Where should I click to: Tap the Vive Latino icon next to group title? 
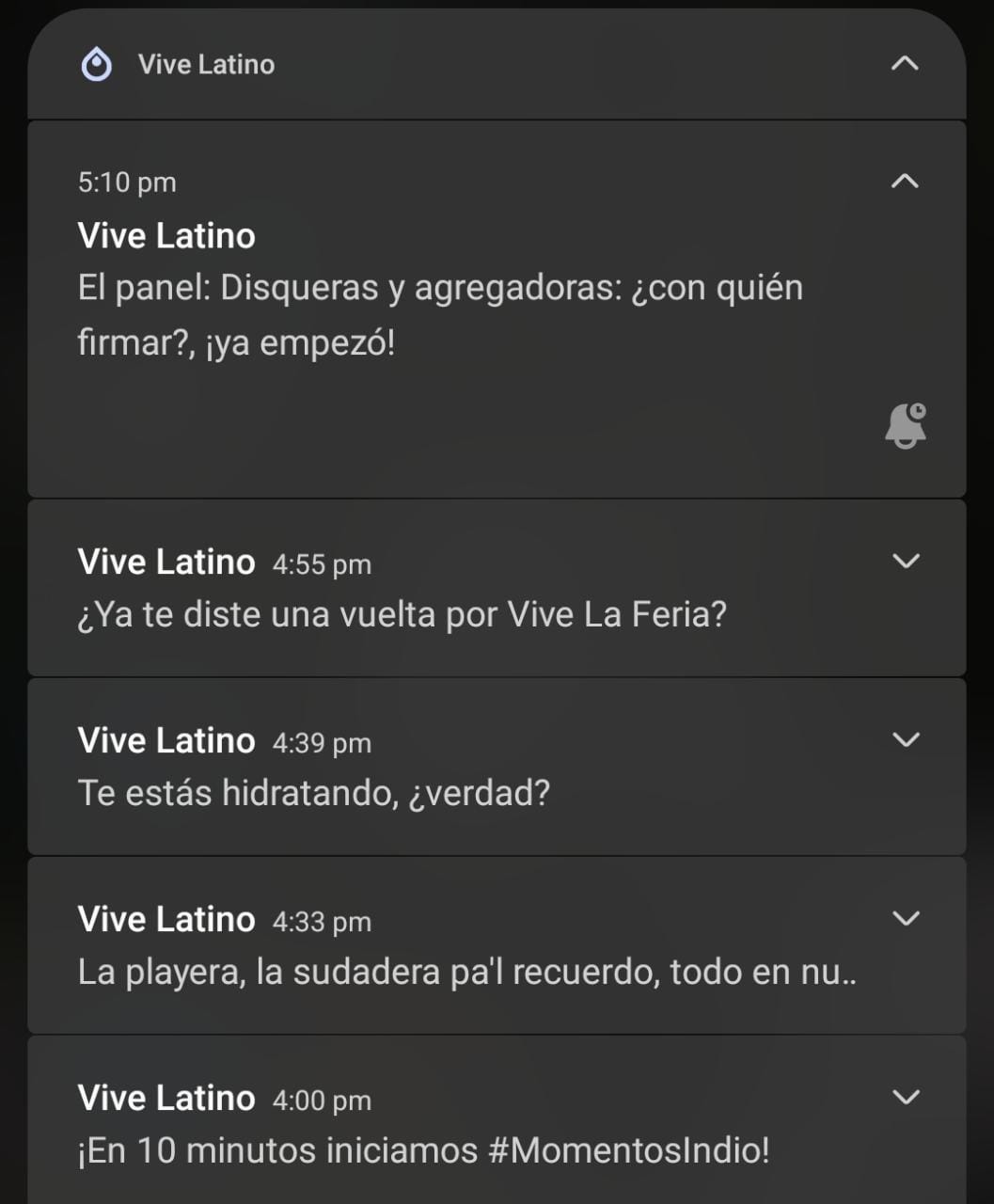pyautogui.click(x=97, y=64)
